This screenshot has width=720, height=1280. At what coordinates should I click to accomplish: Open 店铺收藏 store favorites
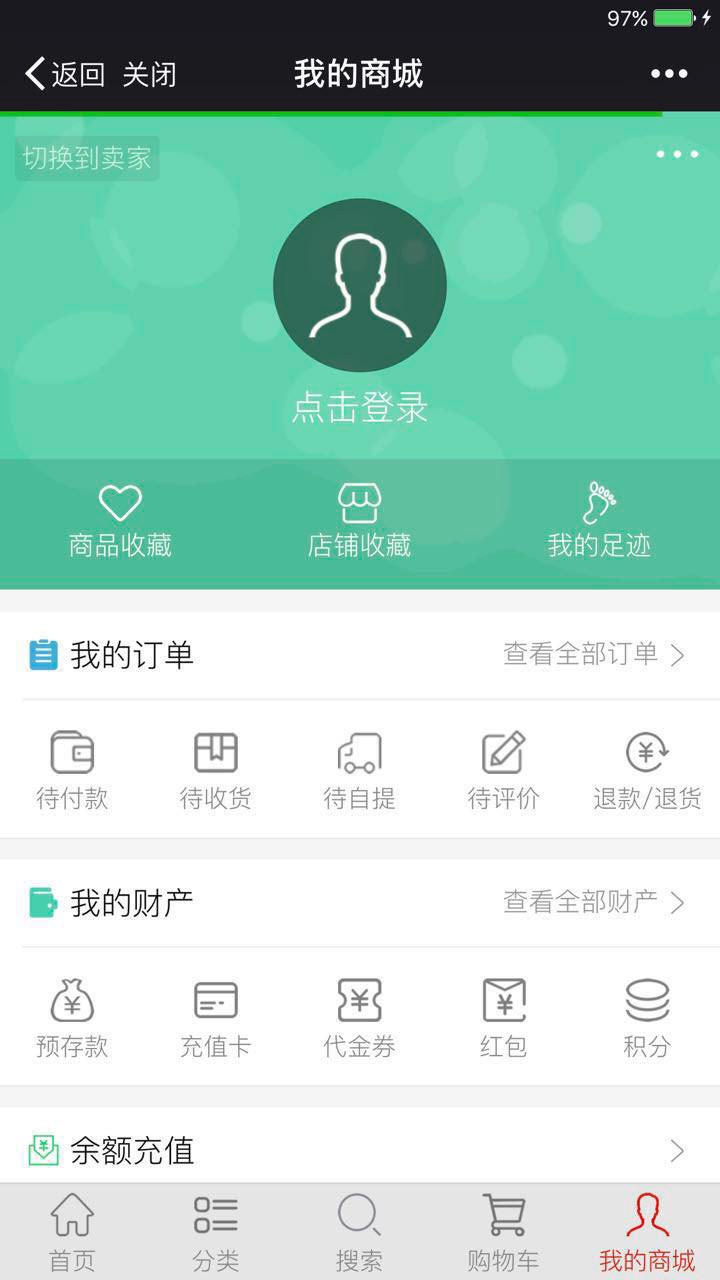pyautogui.click(x=360, y=521)
